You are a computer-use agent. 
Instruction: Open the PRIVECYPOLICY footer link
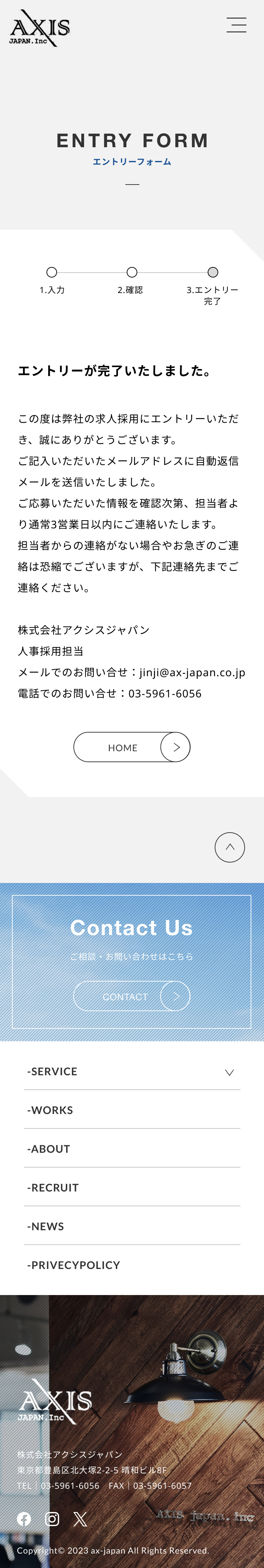click(x=74, y=1265)
